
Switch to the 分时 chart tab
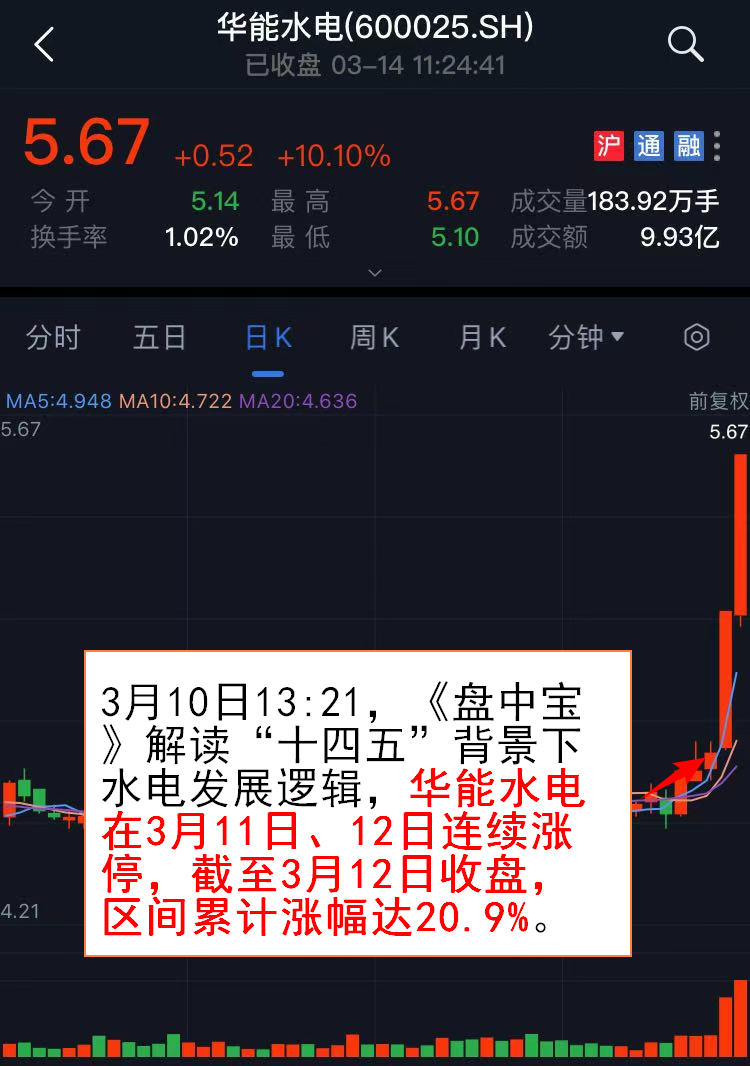tap(53, 338)
